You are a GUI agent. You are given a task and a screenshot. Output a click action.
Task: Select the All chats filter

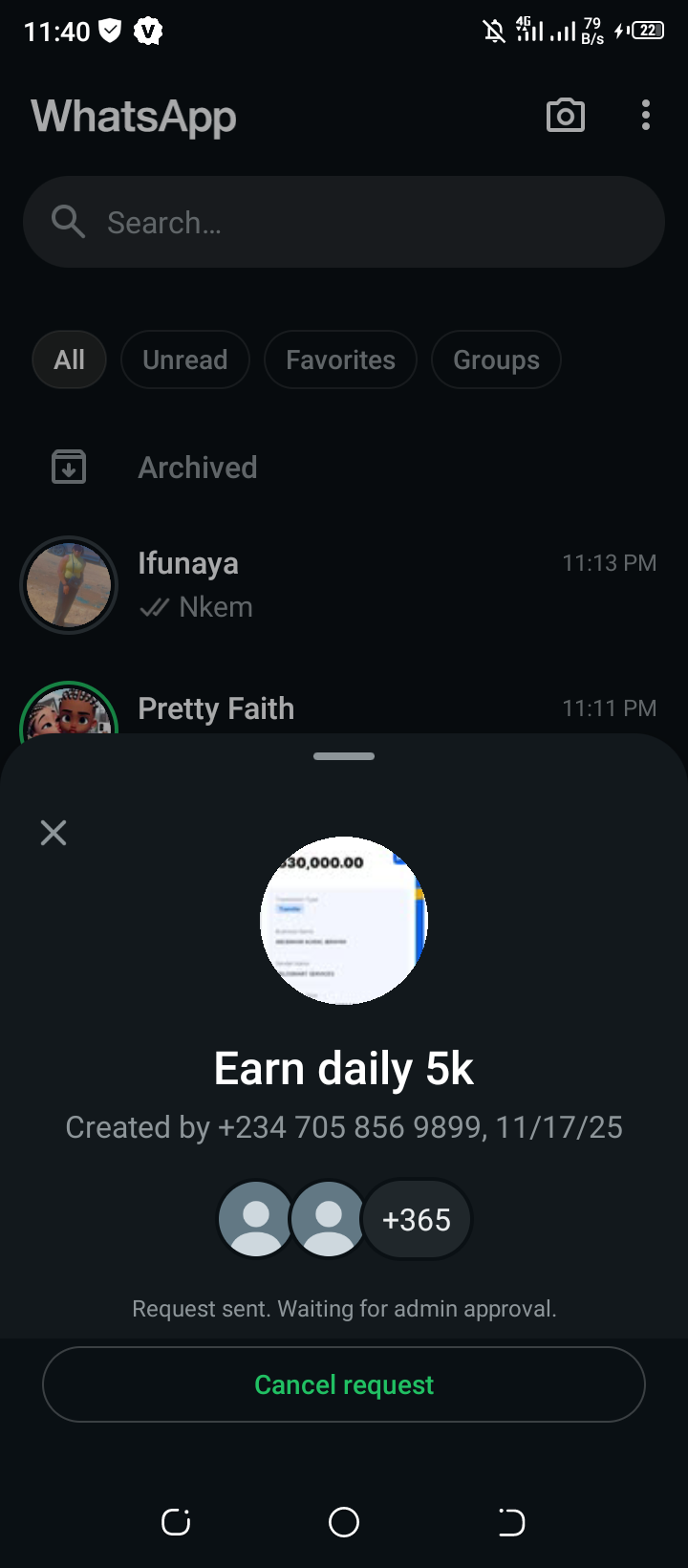[x=69, y=359]
